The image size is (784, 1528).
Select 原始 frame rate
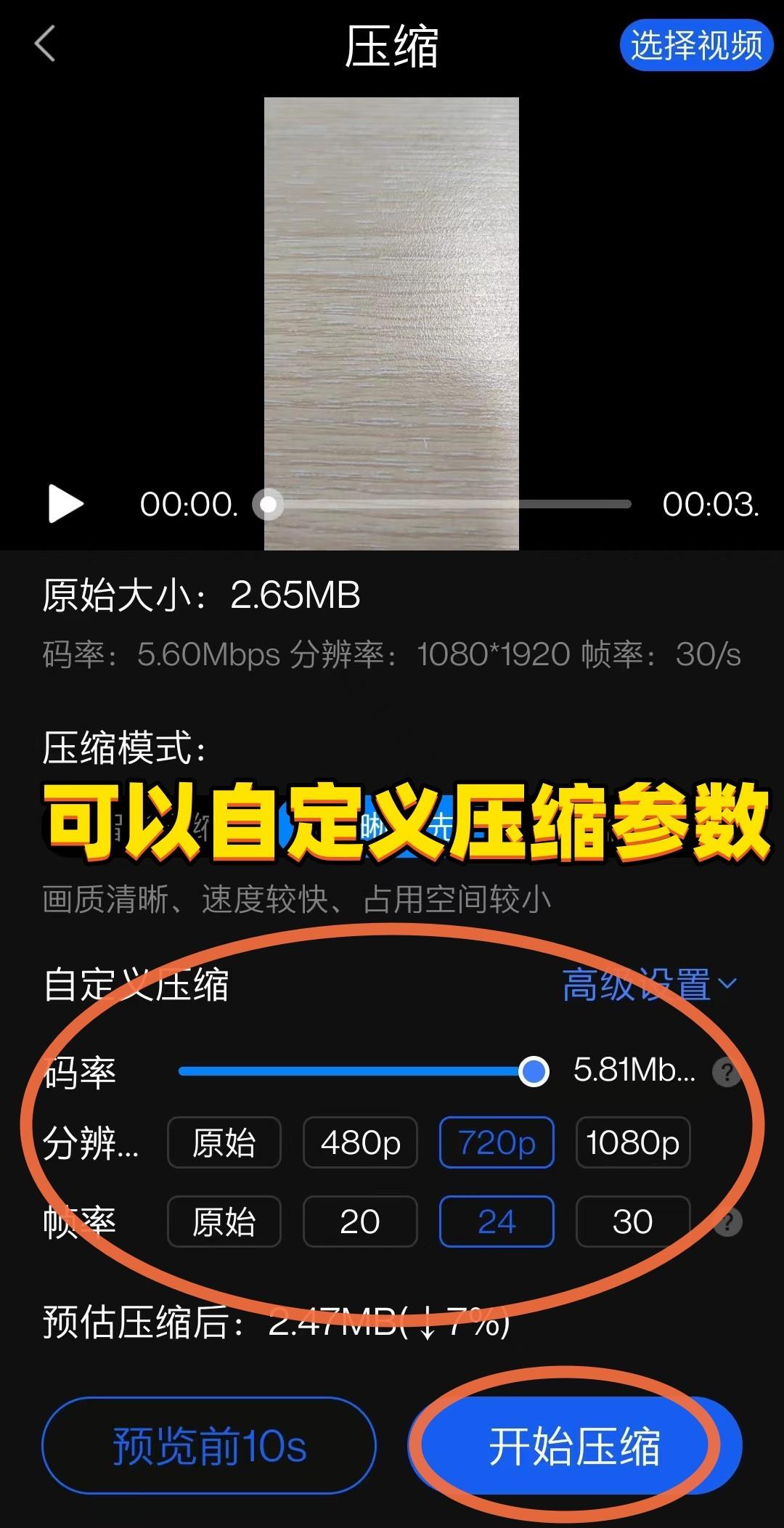tap(224, 1222)
